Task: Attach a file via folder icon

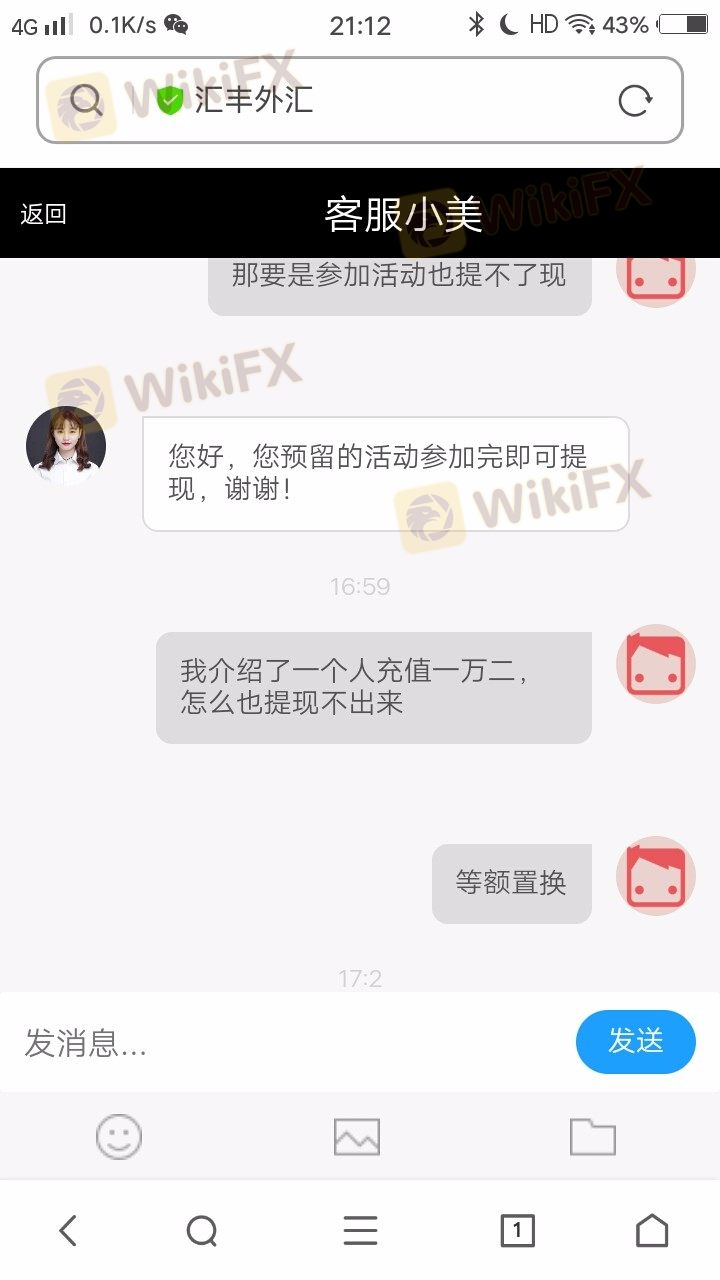Action: click(x=592, y=1137)
